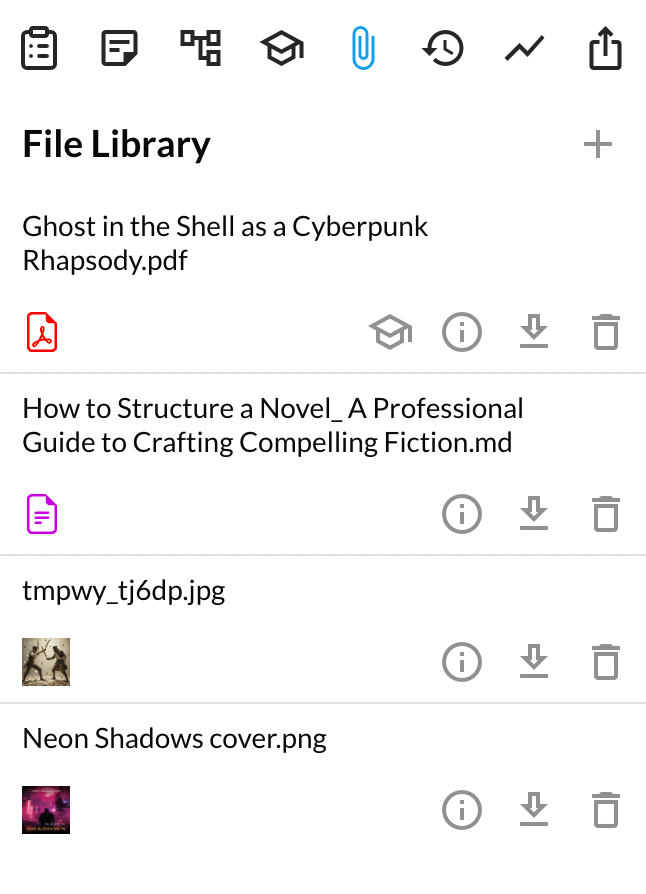
Task: Open the checklist clipboard tab
Action: point(39,48)
